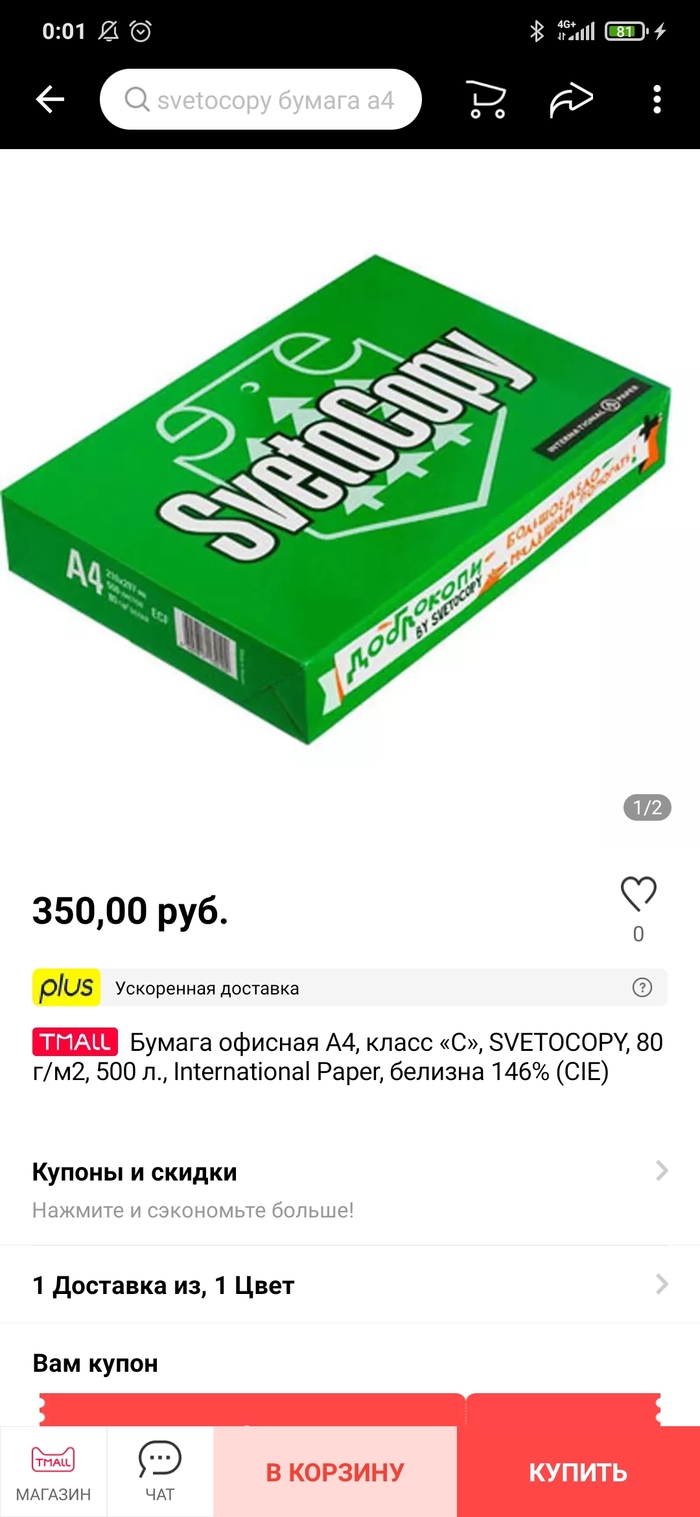This screenshot has width=700, height=1517.
Task: Tap the Plus delivery help icon
Action: tap(642, 988)
